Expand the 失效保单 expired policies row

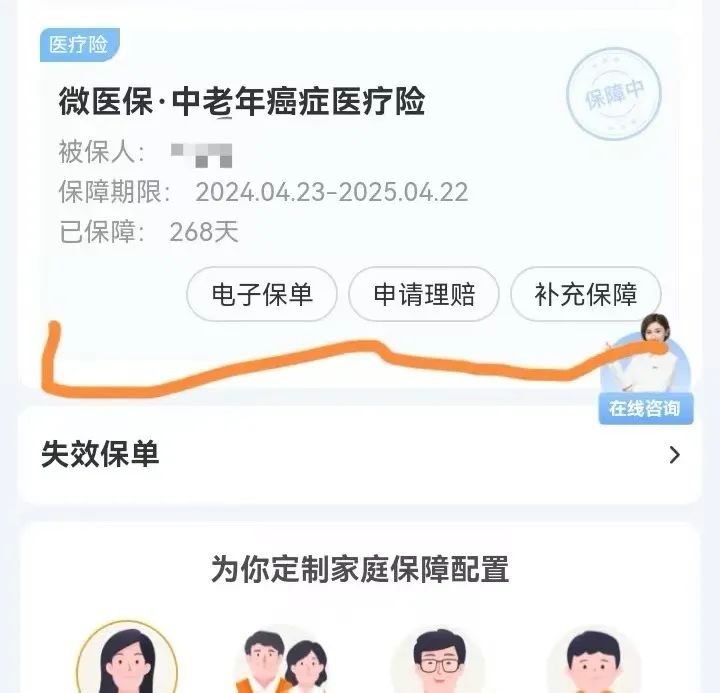[360, 455]
